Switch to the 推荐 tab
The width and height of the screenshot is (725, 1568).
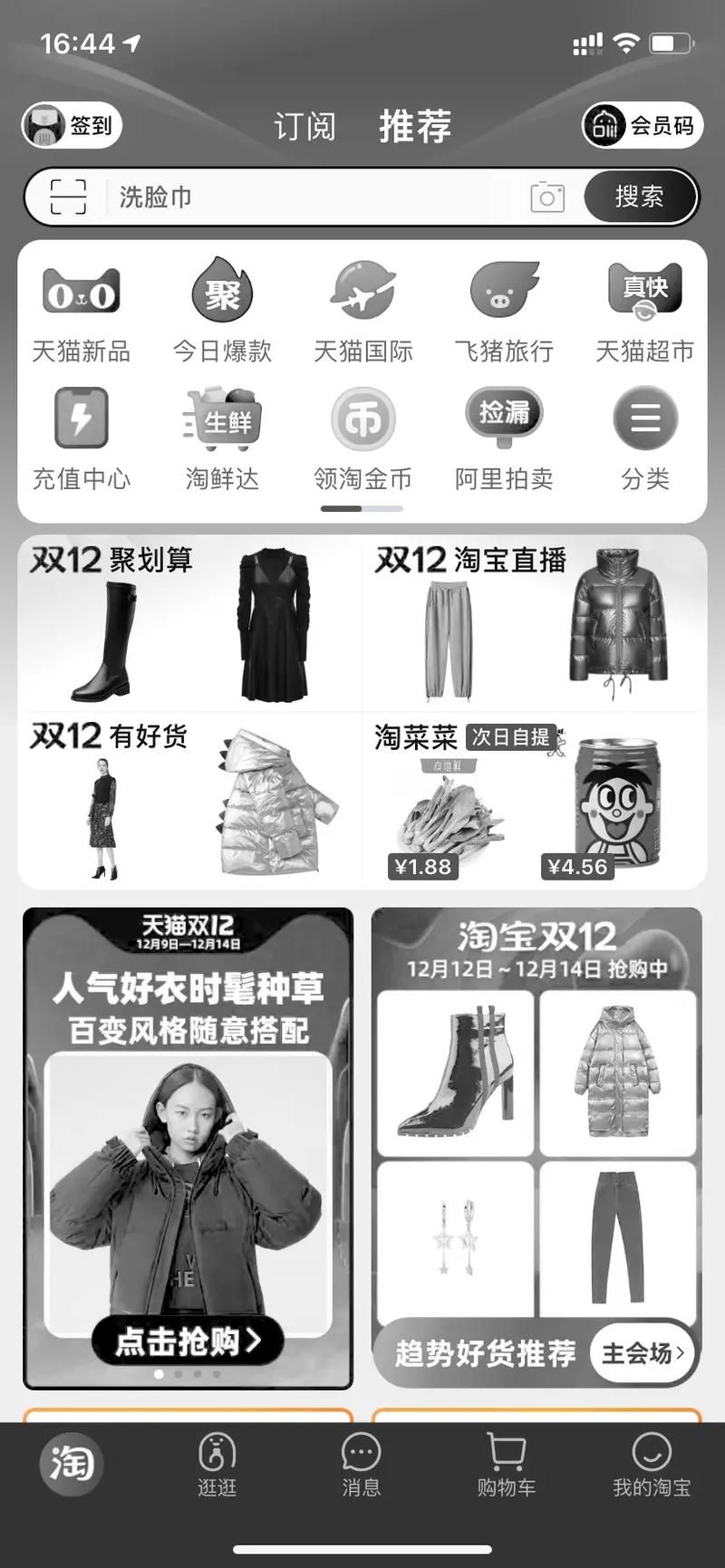[415, 127]
